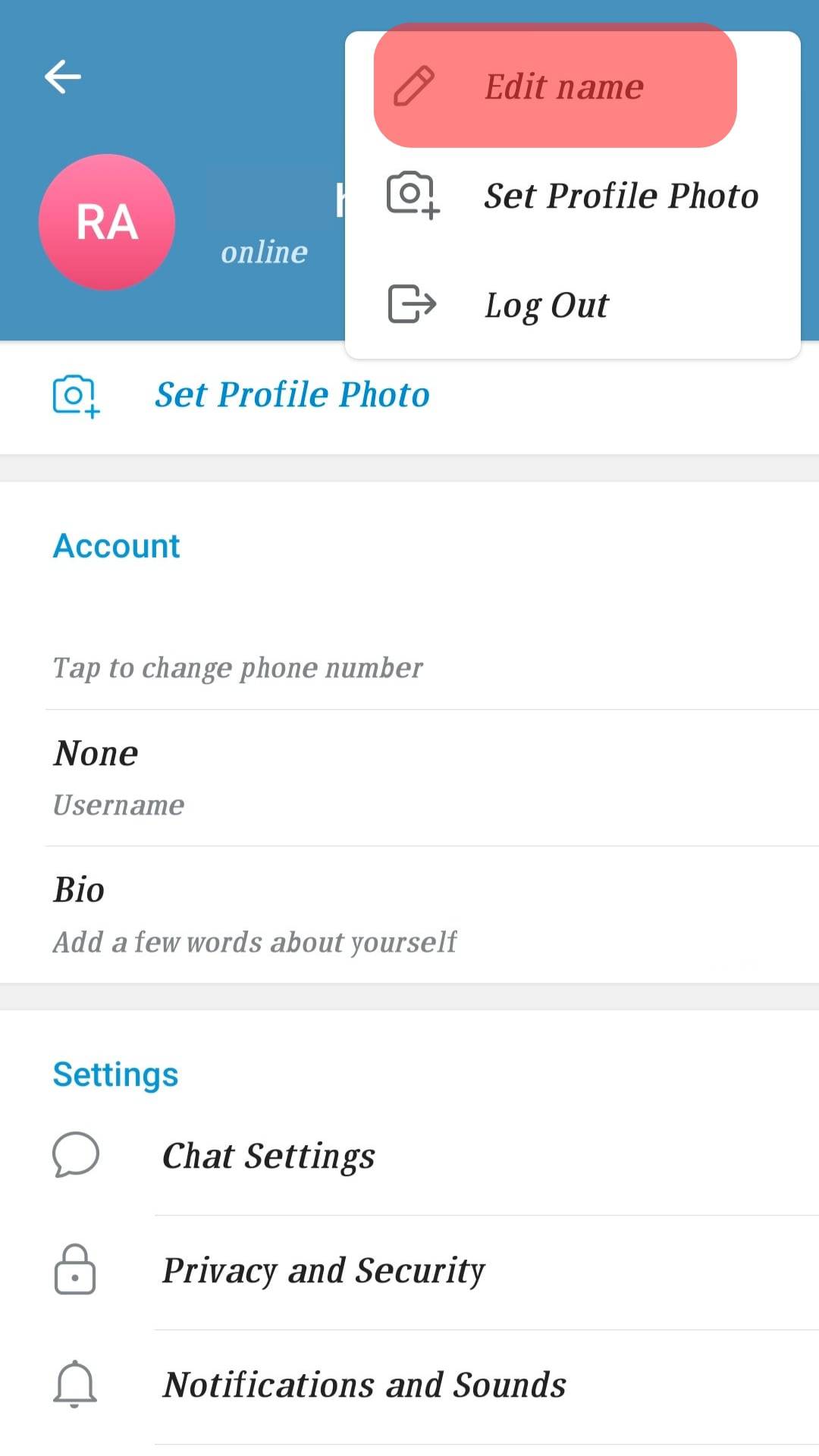This screenshot has width=819, height=1456.
Task: Tap the online status text
Action: [x=264, y=252]
